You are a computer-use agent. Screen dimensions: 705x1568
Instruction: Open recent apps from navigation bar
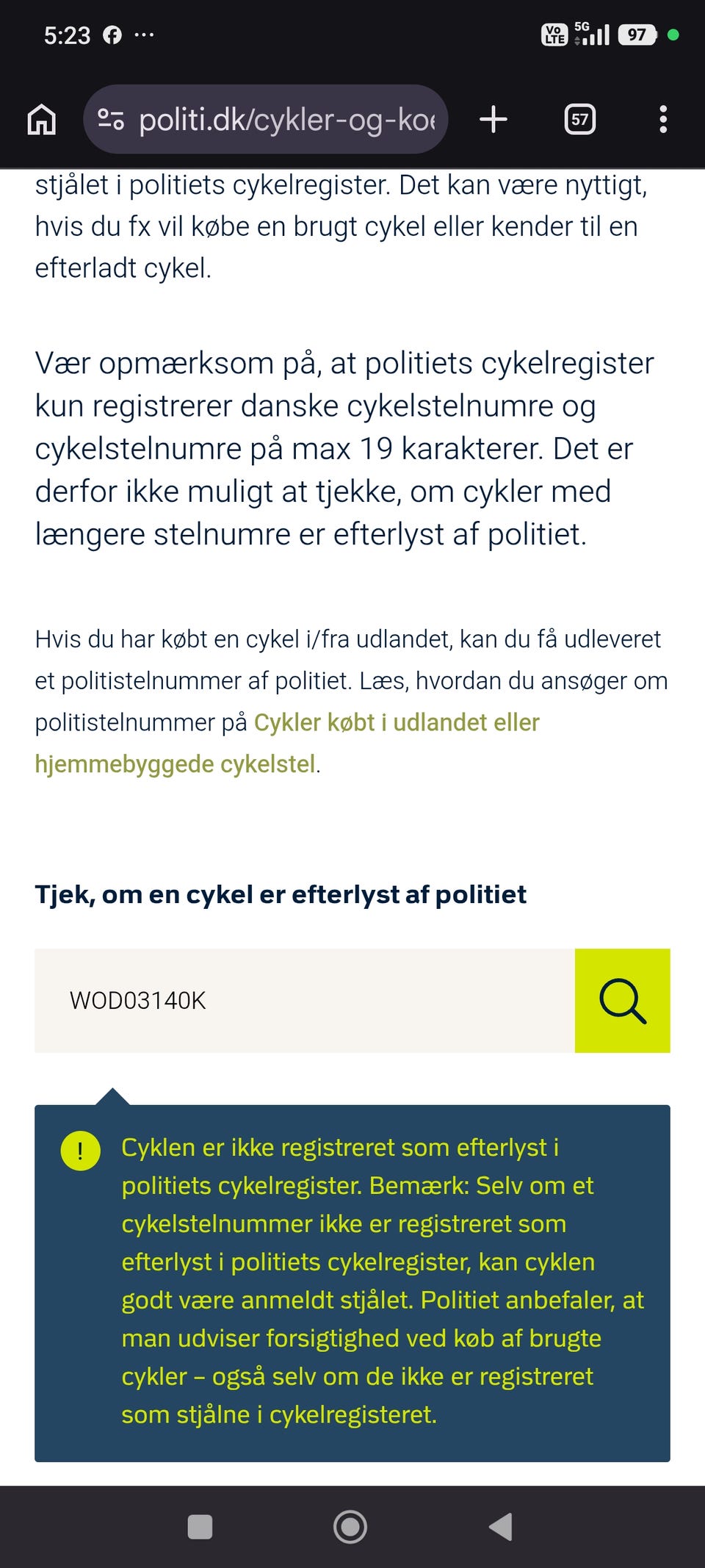coord(200,1527)
